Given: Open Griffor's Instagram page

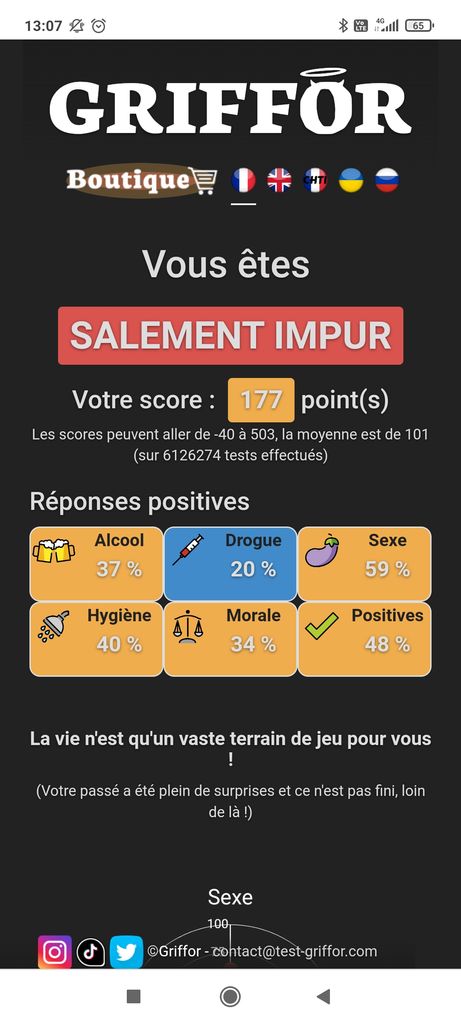Looking at the screenshot, I should (x=55, y=952).
